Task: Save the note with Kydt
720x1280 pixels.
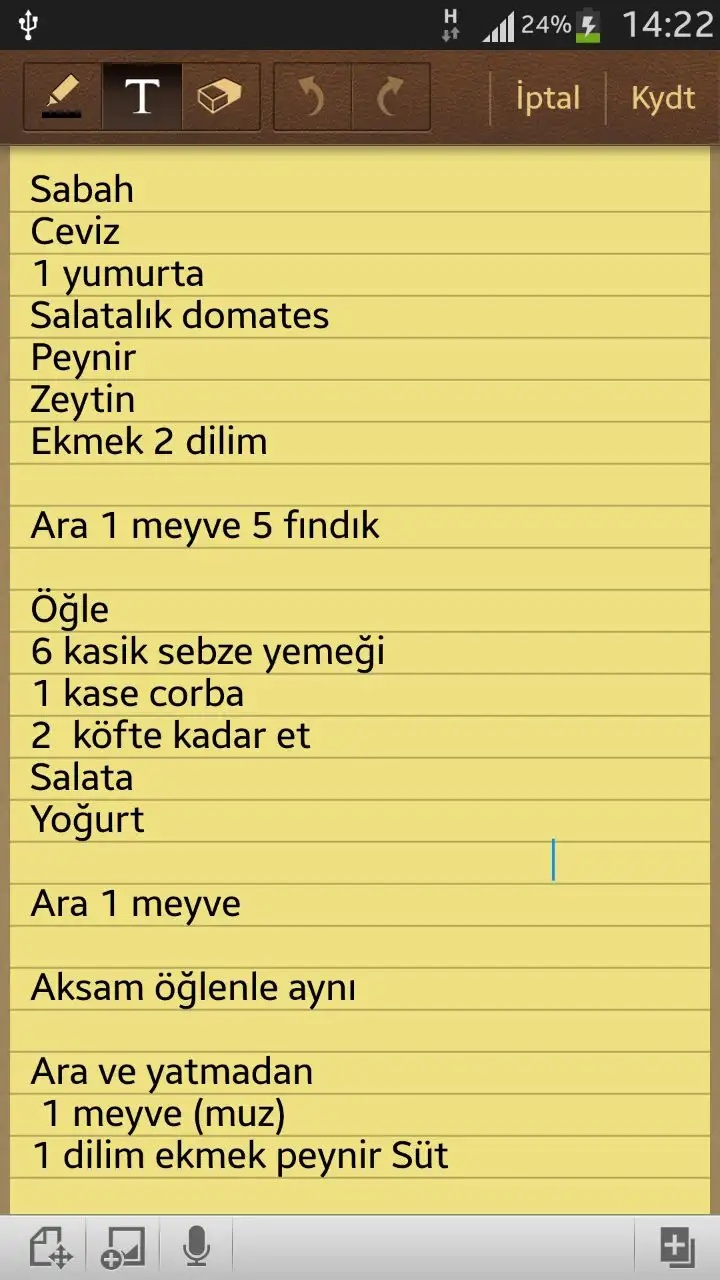Action: 663,98
